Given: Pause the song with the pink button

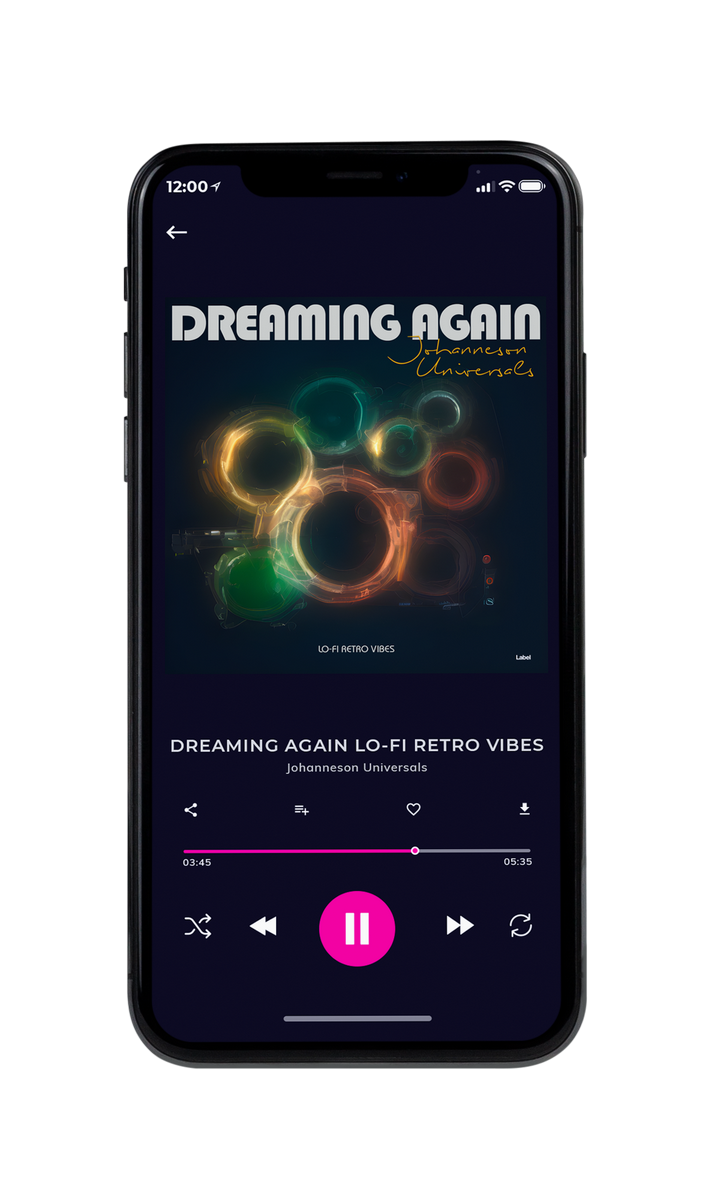Looking at the screenshot, I should tap(357, 928).
